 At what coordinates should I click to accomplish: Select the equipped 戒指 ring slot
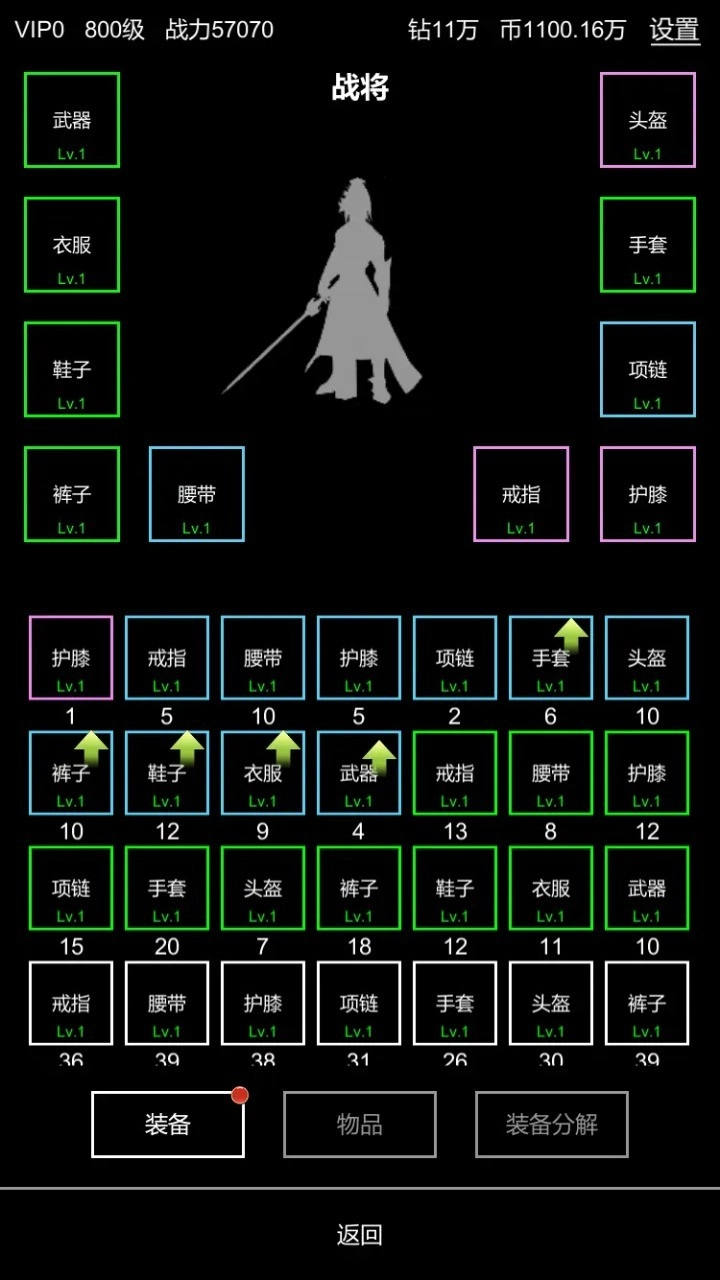coord(521,494)
